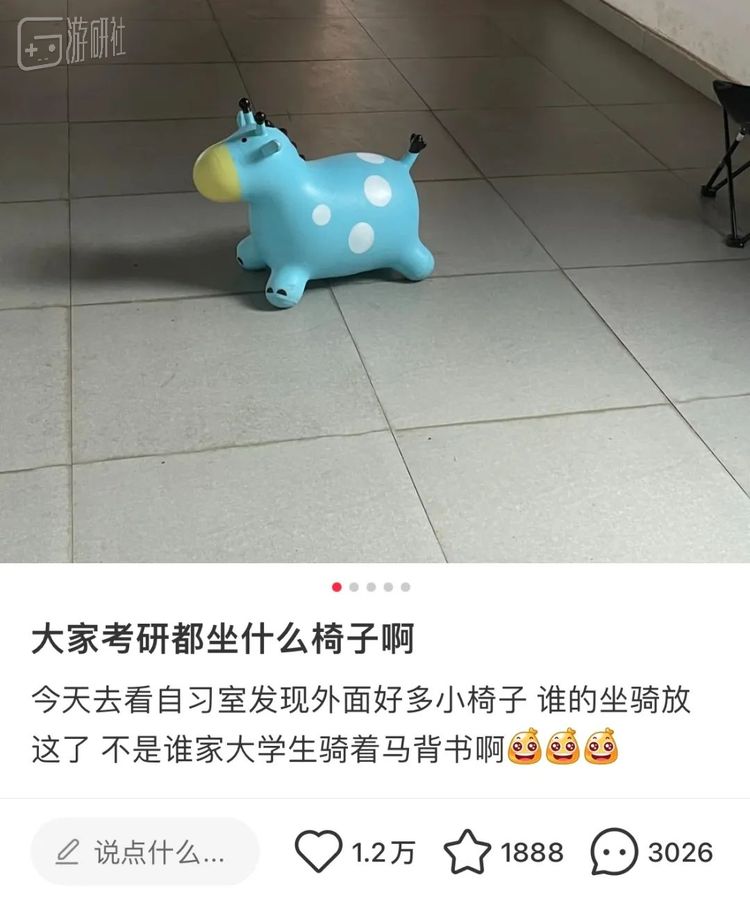This screenshot has height=898, width=750.
Task: Tap the image carousel page indicator dots
Action: [371, 587]
